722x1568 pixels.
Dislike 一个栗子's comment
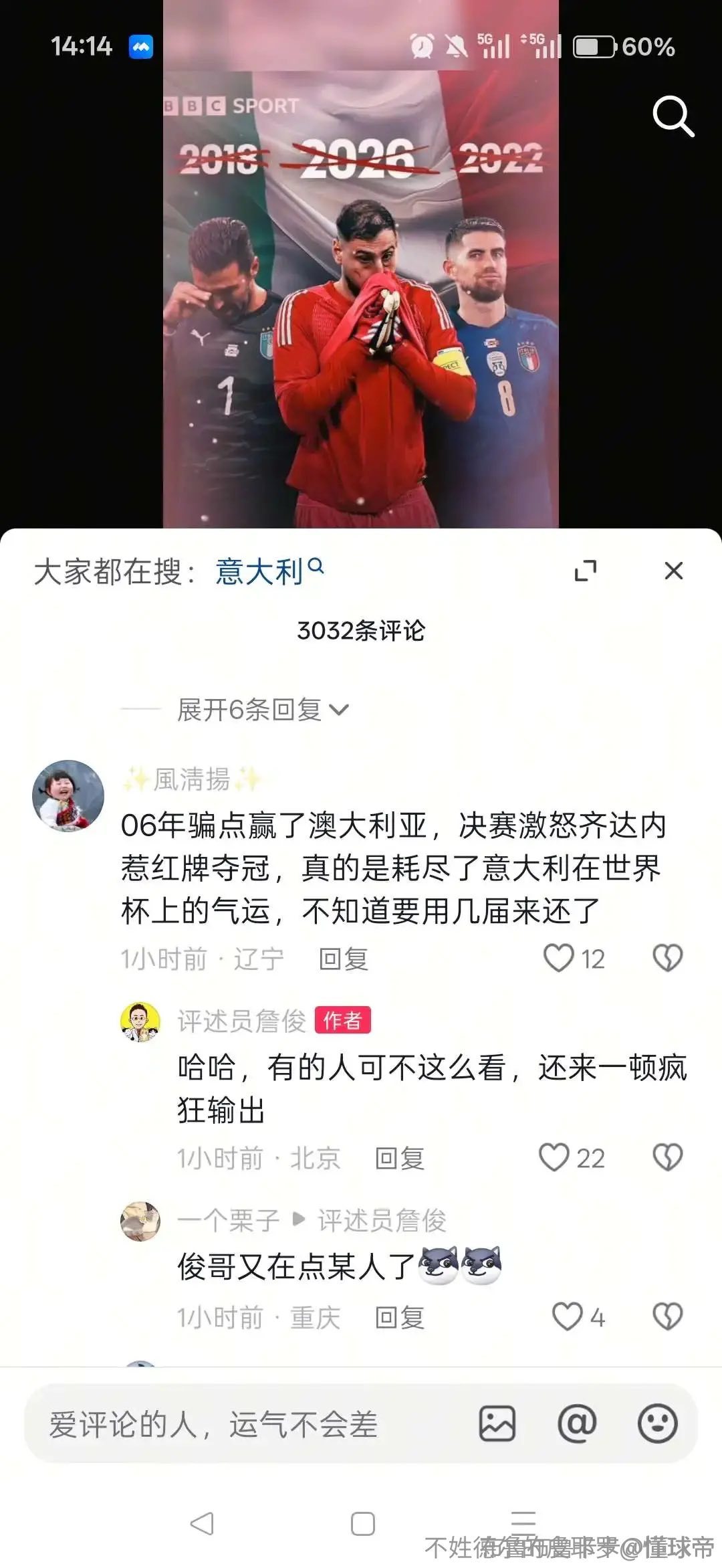[x=667, y=1316]
